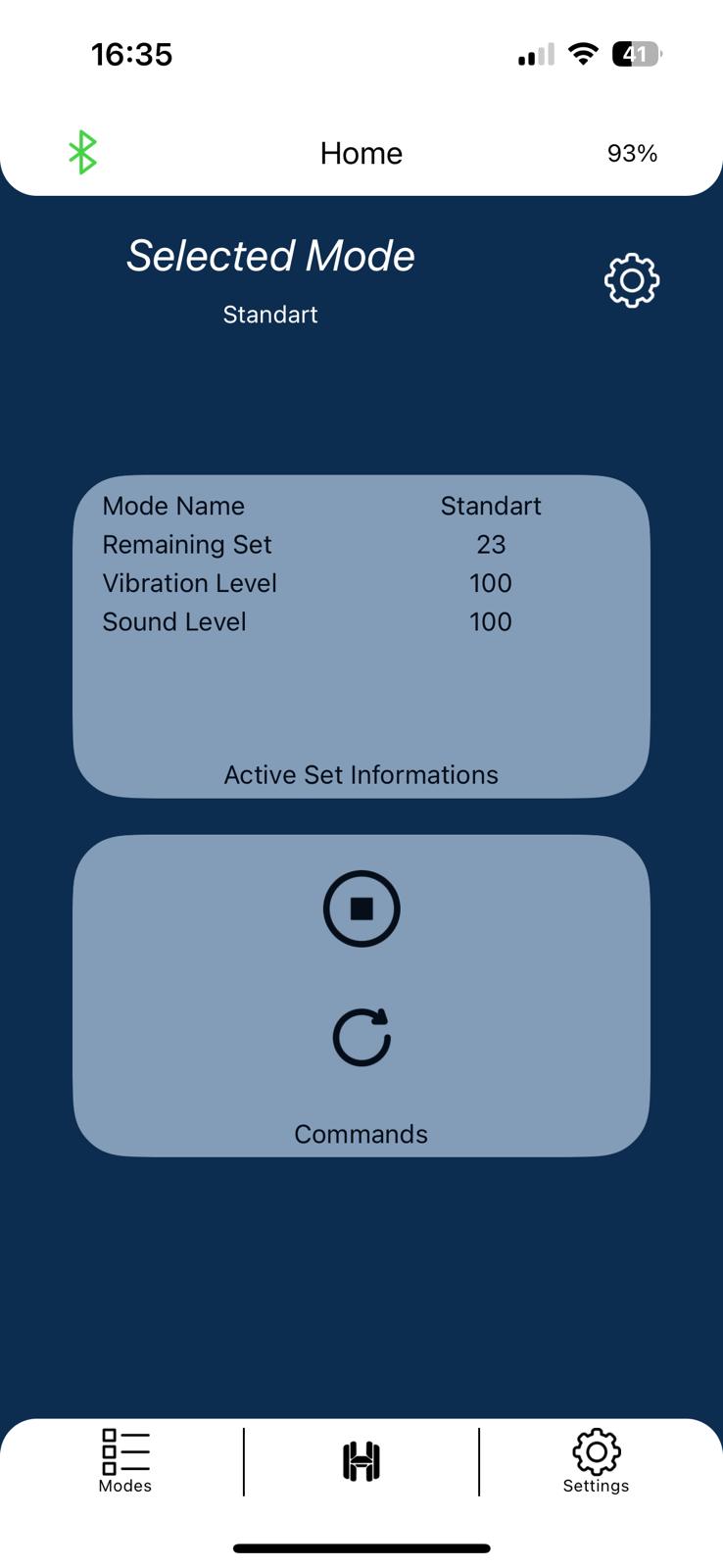
Task: Switch to the Modes tab
Action: point(125,1460)
